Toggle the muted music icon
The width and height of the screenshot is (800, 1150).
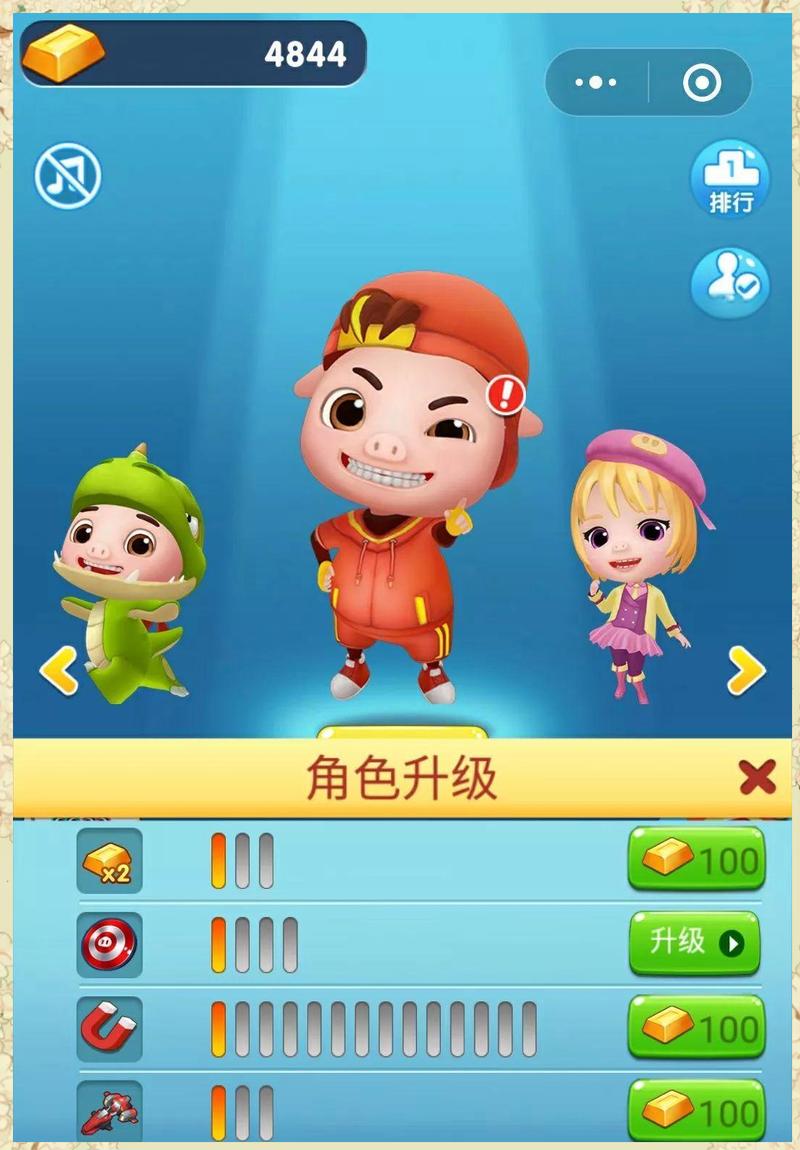pos(68,177)
